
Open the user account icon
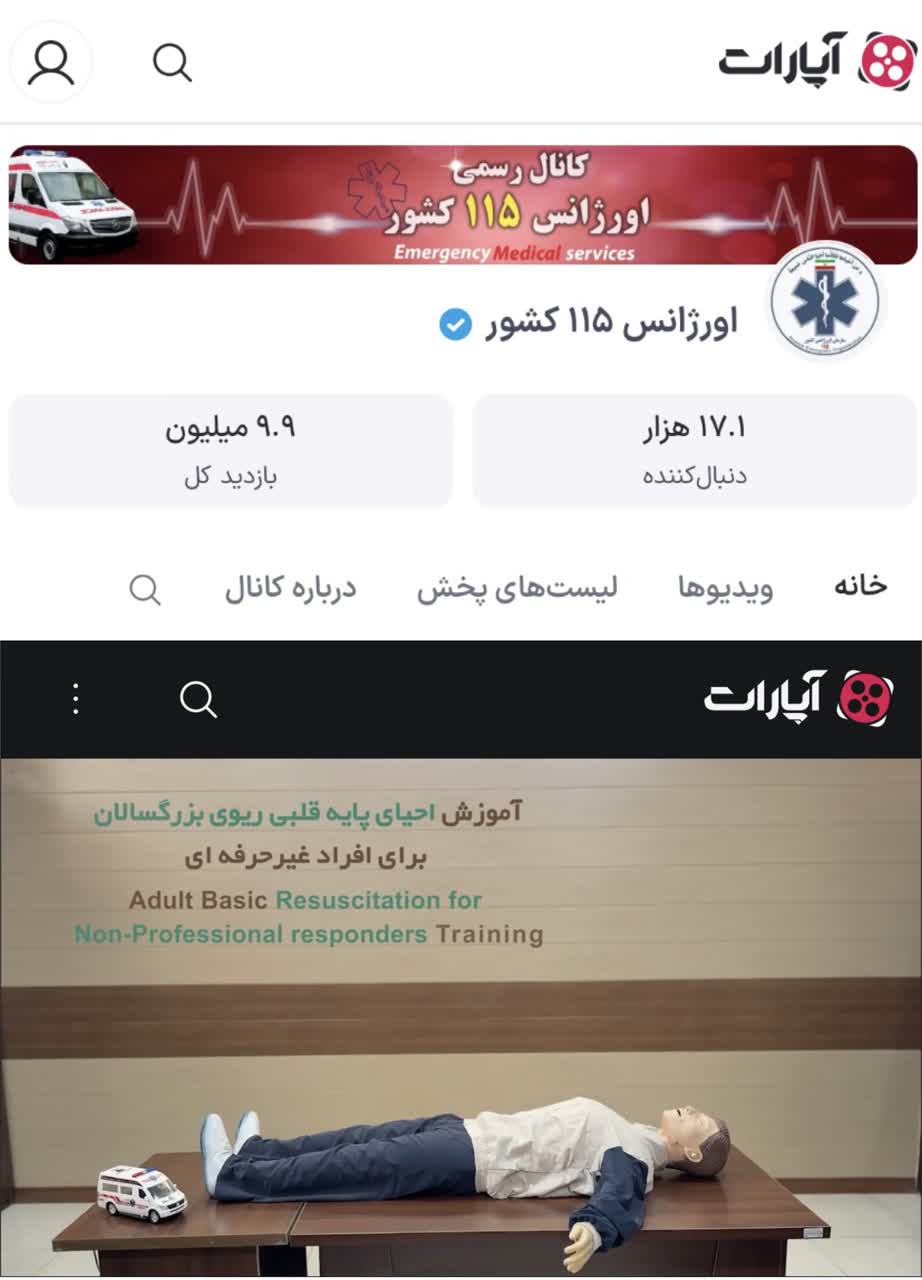(x=51, y=63)
